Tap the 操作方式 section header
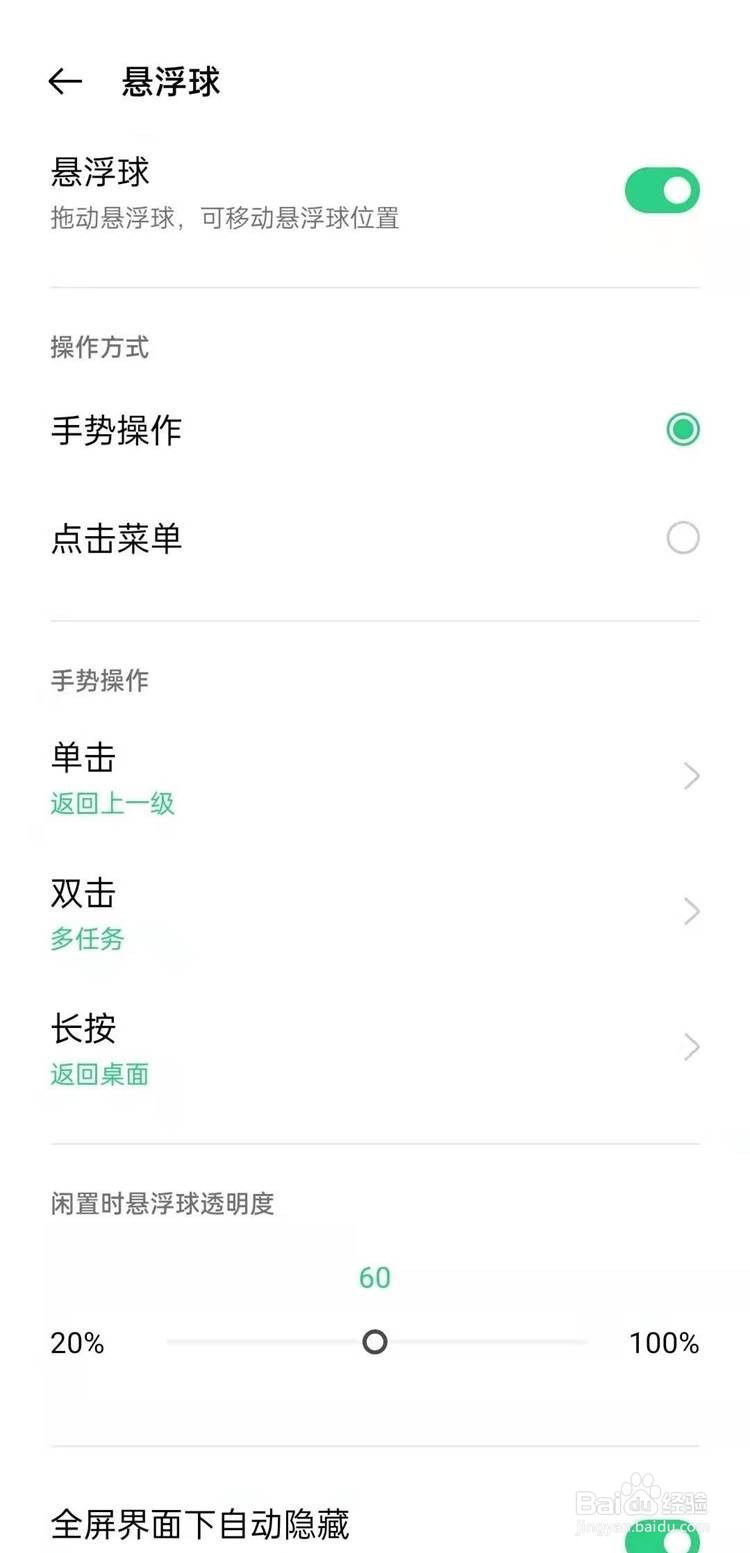The image size is (750, 1553). point(100,348)
